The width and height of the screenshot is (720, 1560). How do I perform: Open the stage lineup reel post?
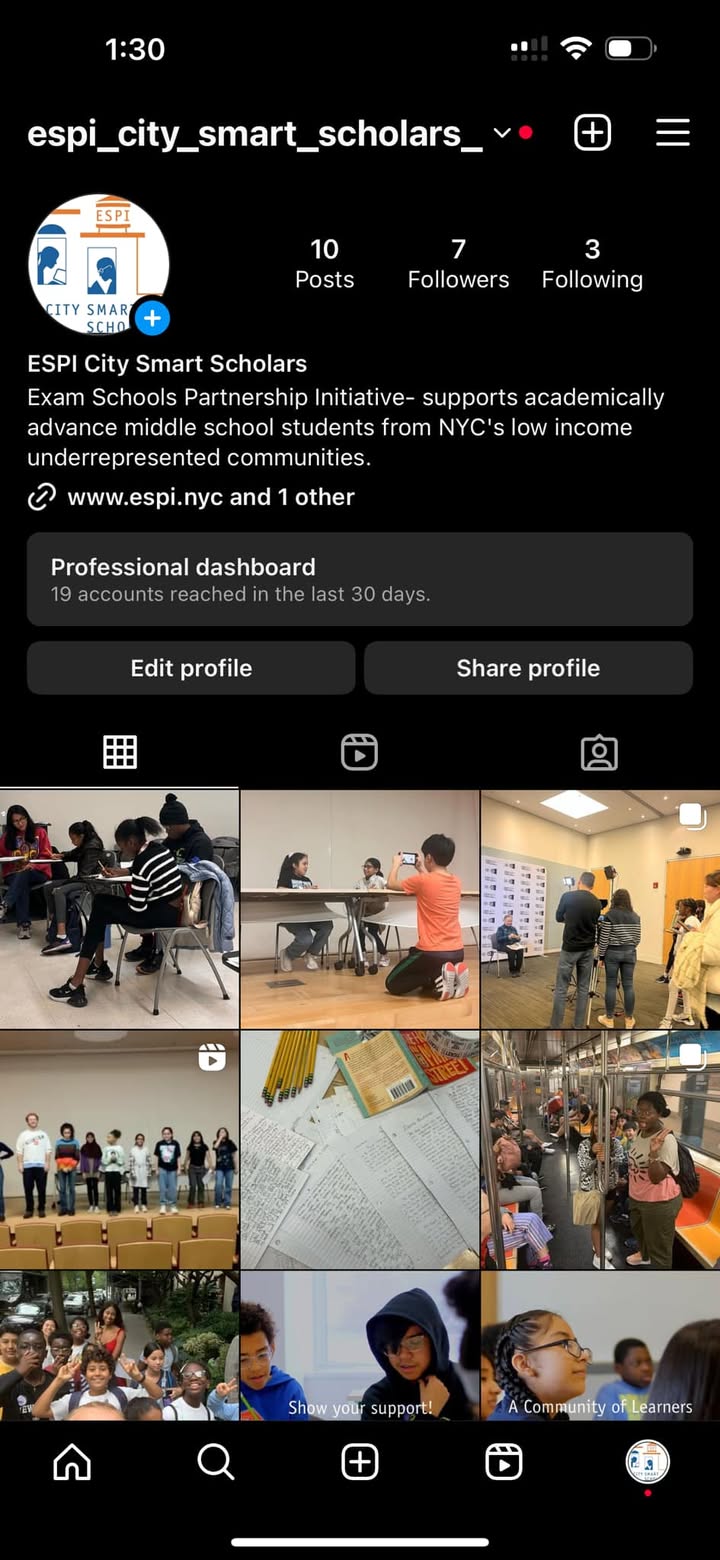(119, 1150)
